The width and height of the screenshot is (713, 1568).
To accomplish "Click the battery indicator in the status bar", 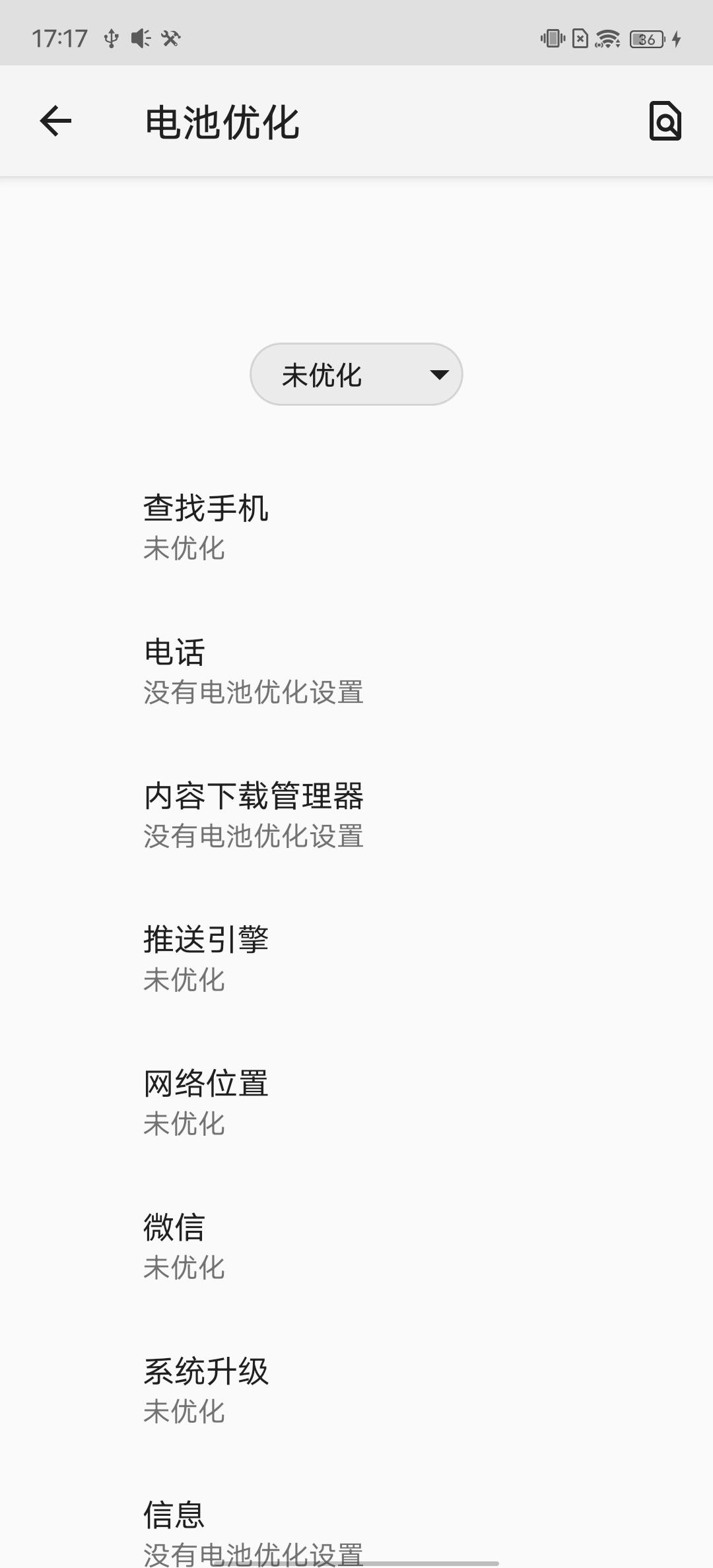I will 645,40.
